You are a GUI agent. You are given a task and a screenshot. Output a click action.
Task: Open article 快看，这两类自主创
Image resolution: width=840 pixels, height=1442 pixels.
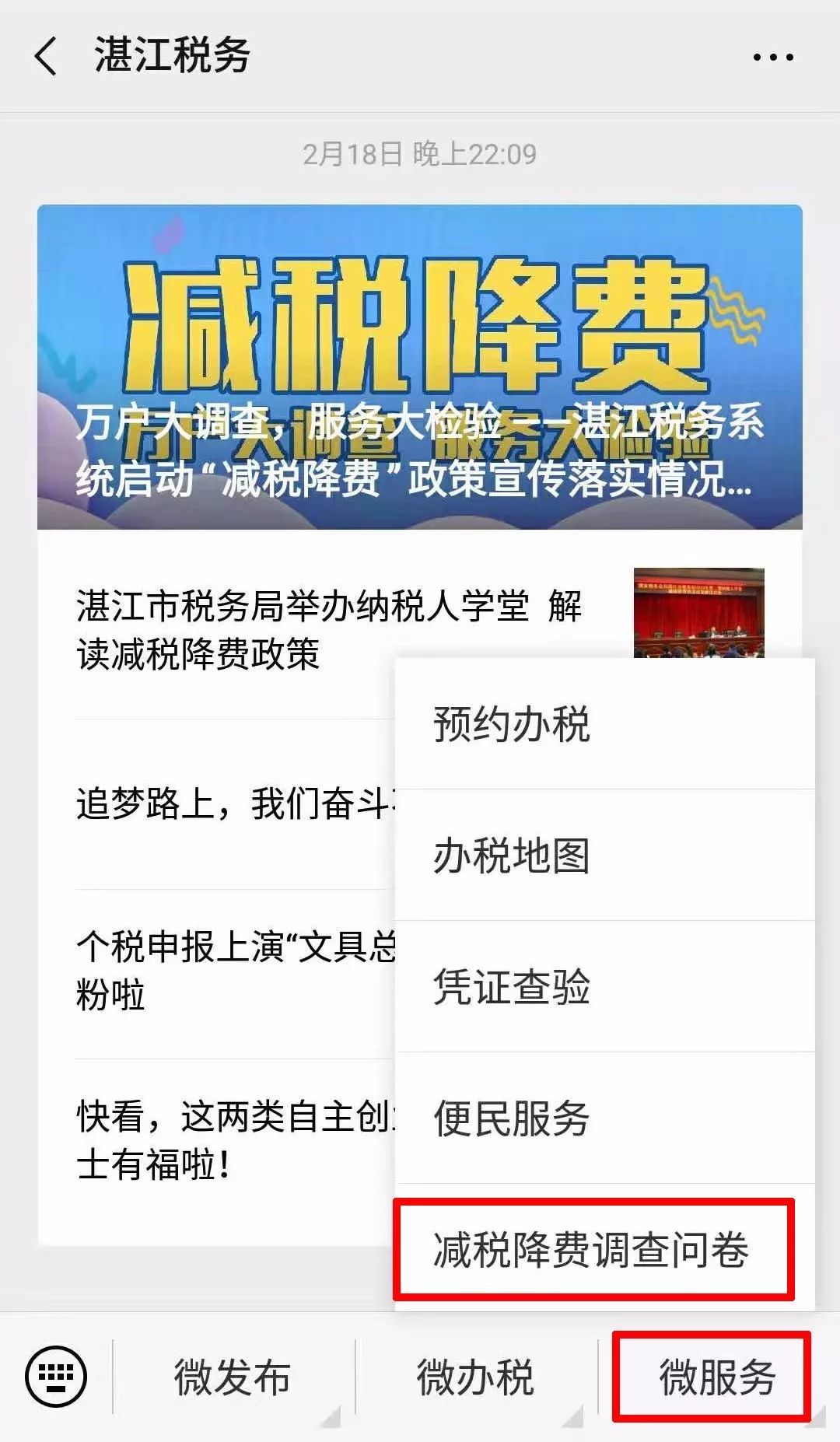tap(233, 1139)
